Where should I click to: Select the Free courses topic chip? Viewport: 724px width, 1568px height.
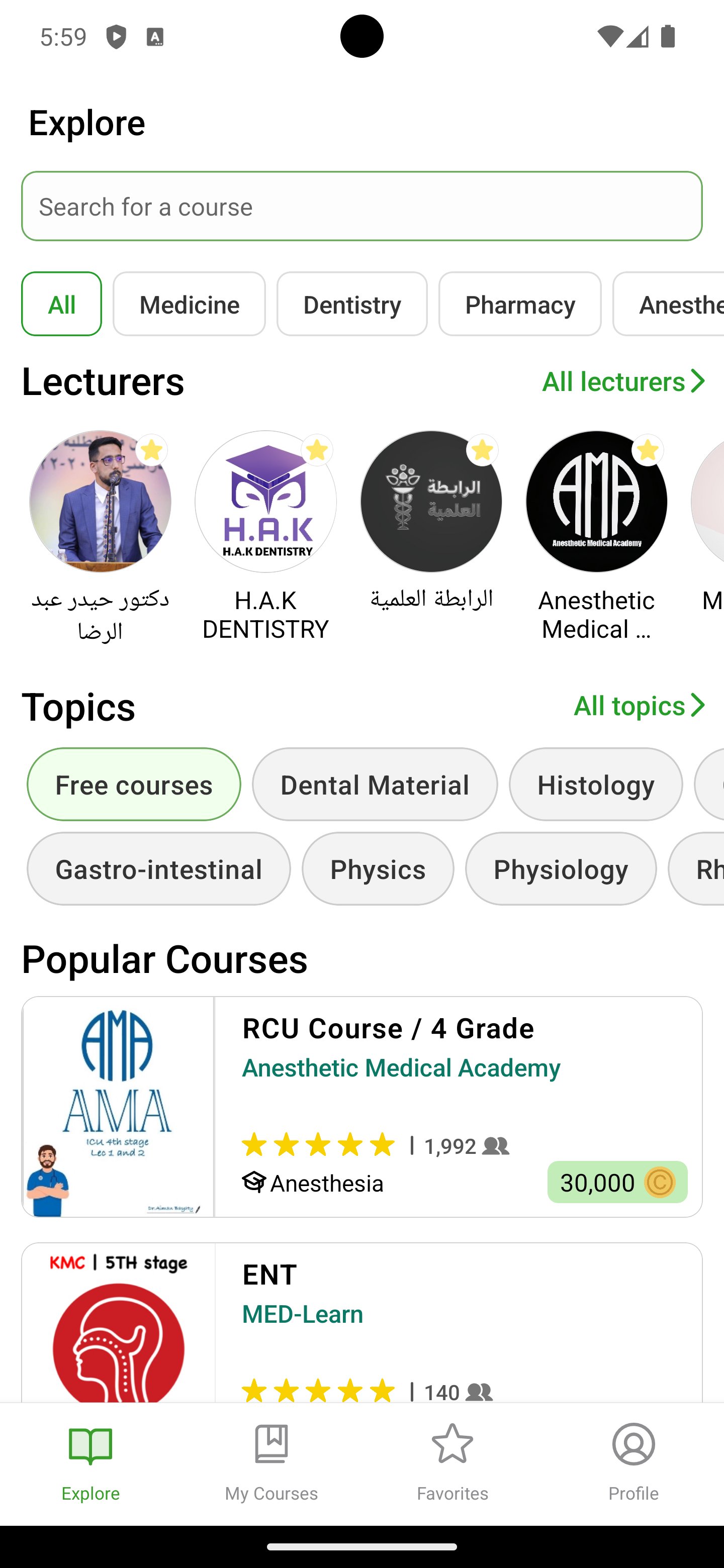tap(133, 784)
